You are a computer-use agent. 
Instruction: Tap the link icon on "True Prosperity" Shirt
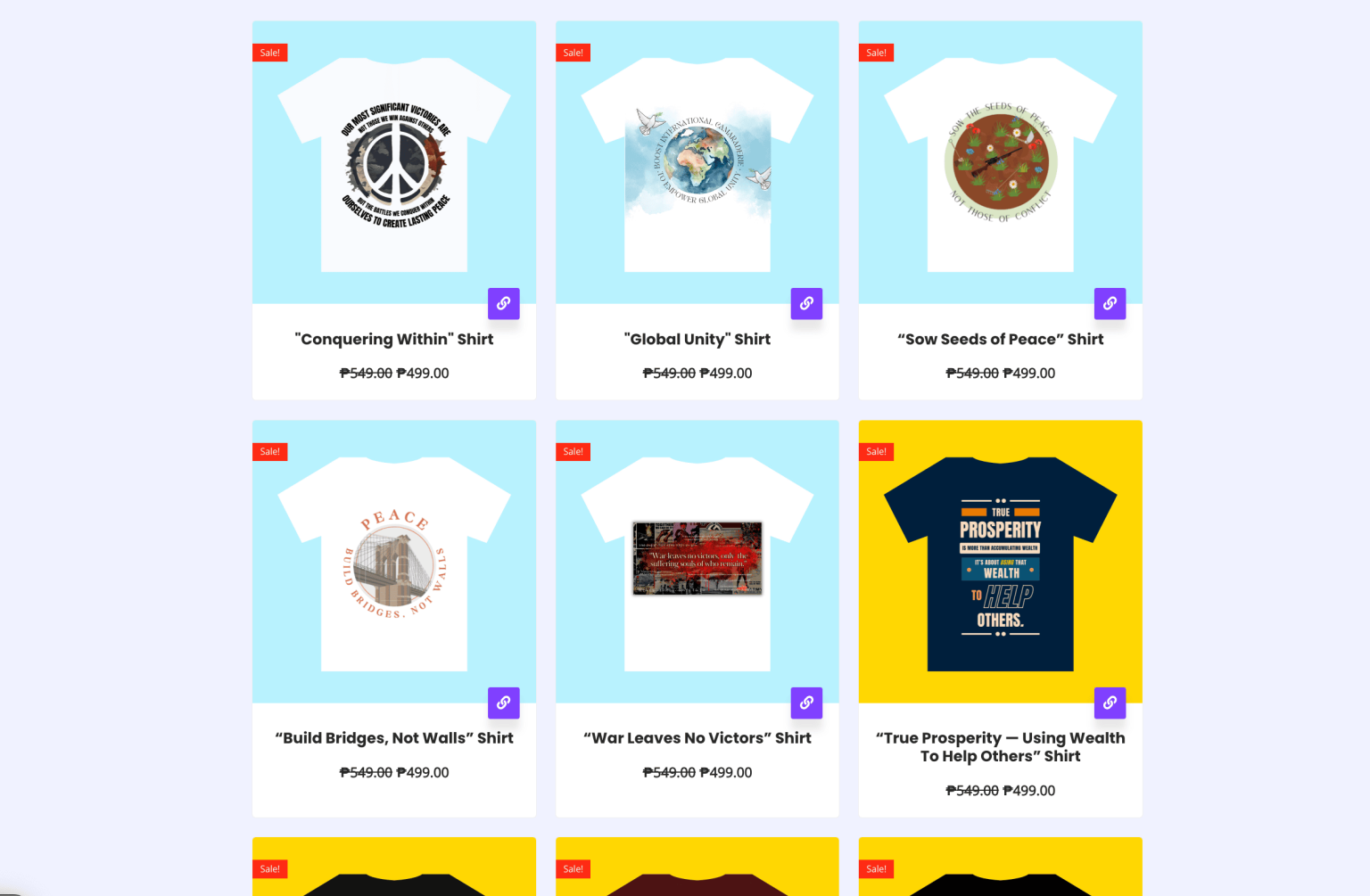(x=1110, y=703)
